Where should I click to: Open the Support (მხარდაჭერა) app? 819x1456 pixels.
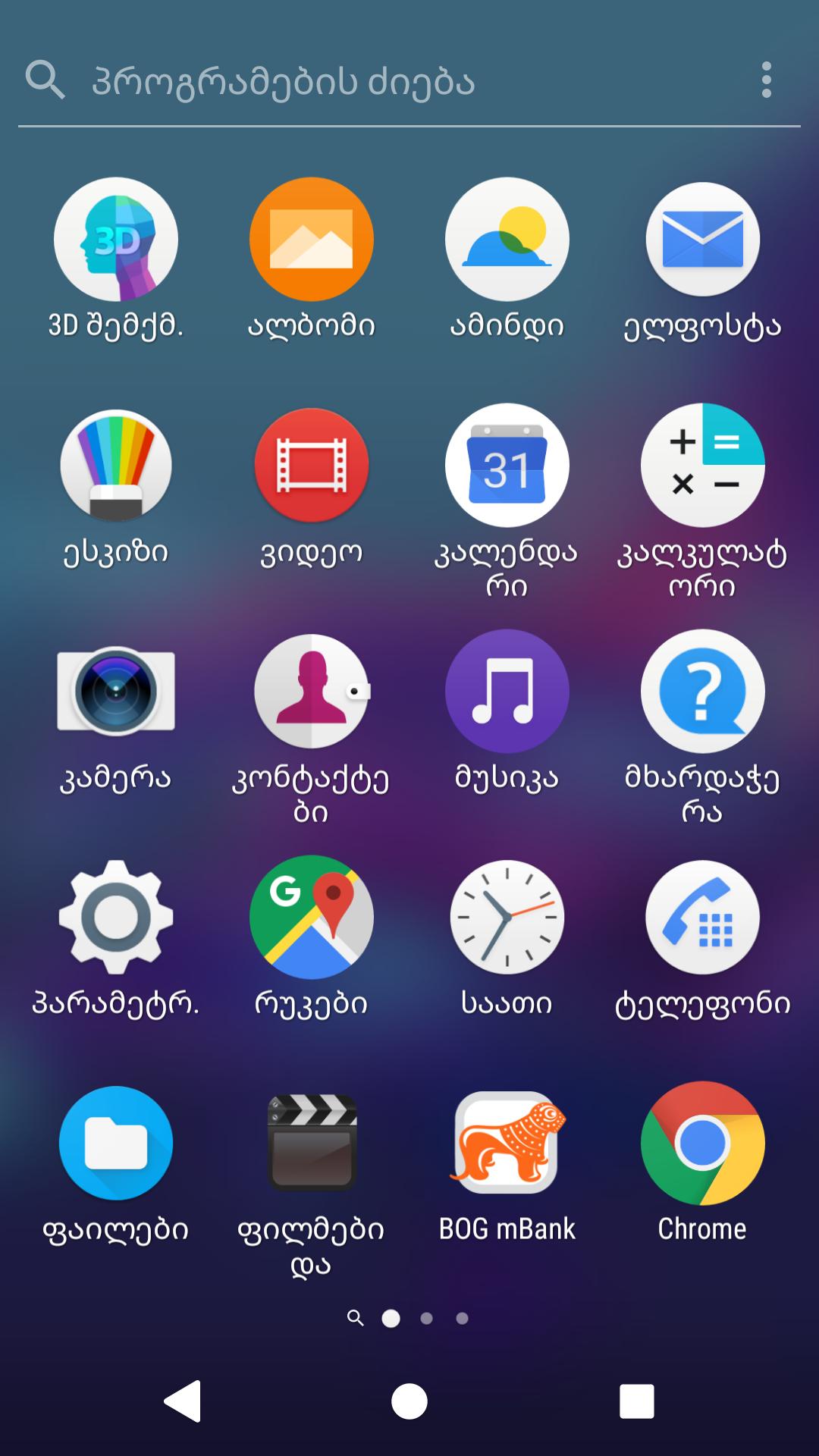[703, 690]
